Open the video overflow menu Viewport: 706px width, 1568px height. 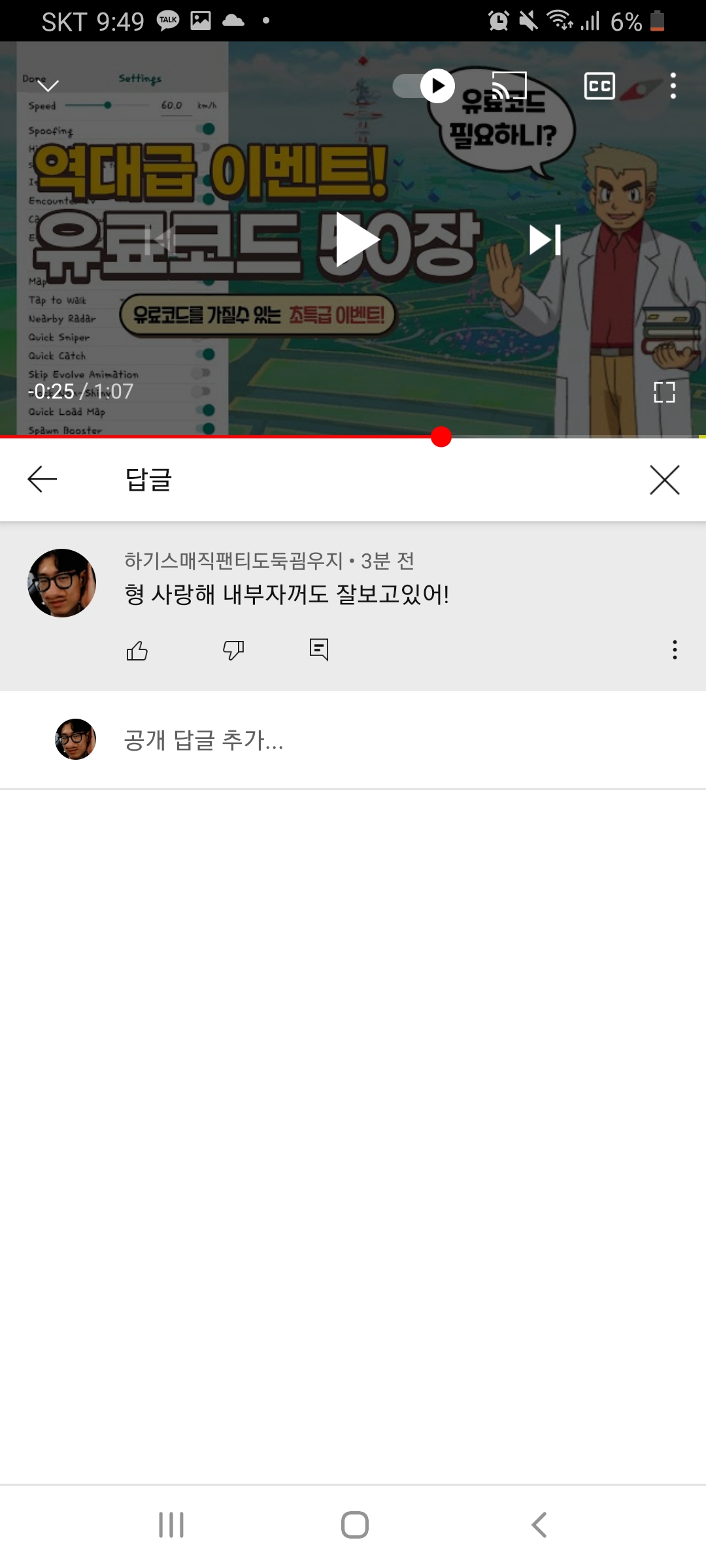point(673,86)
